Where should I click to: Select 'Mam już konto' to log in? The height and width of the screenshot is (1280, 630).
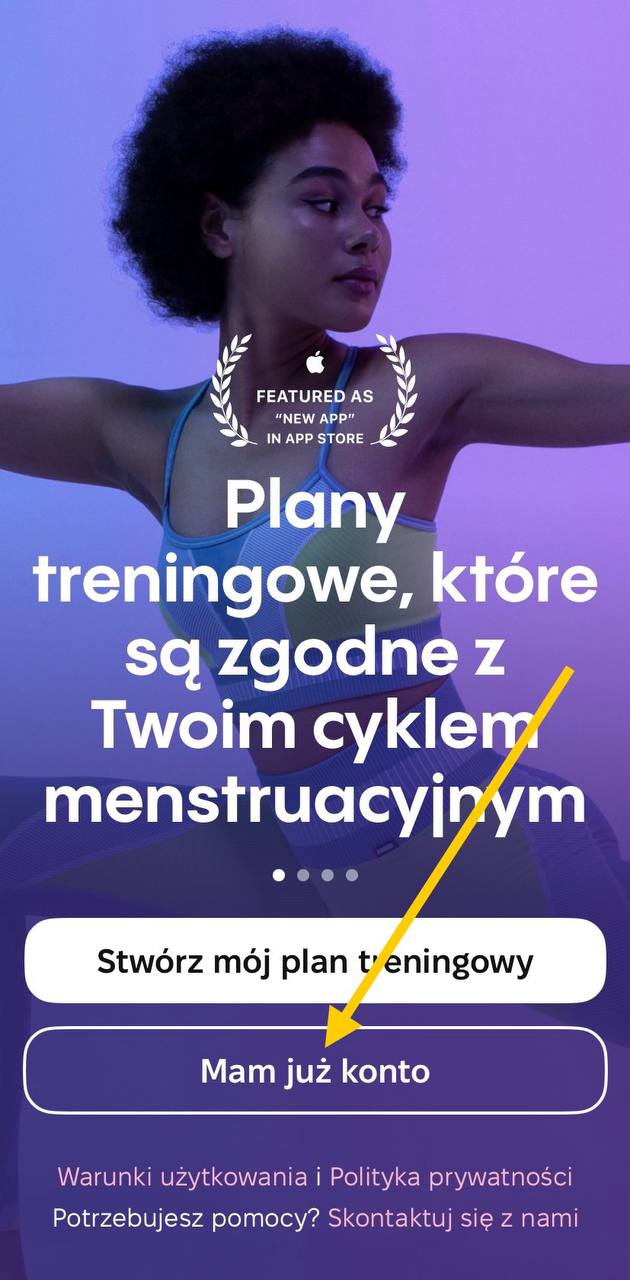point(315,1071)
